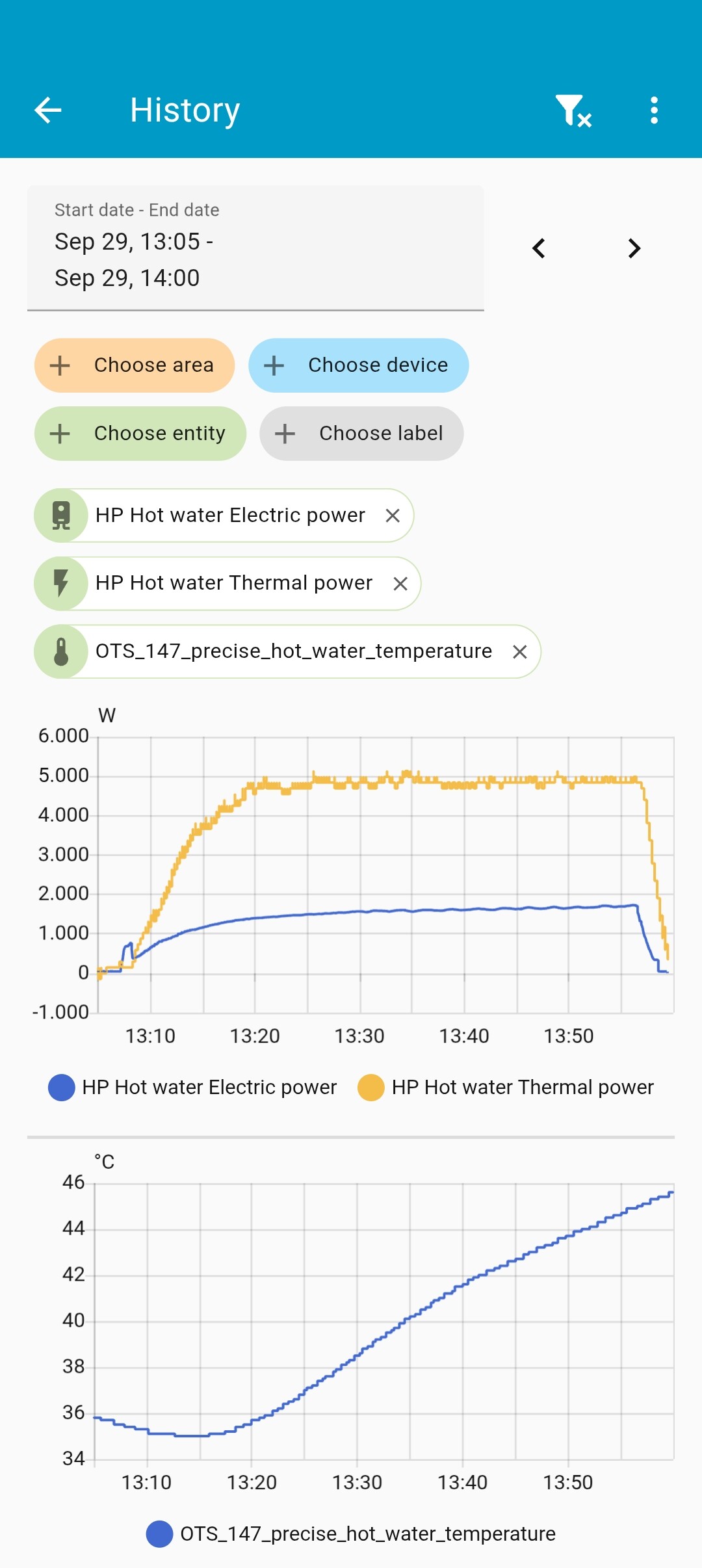This screenshot has width=702, height=1568.
Task: Toggle Thermal power series in chart legend
Action: point(506,1088)
